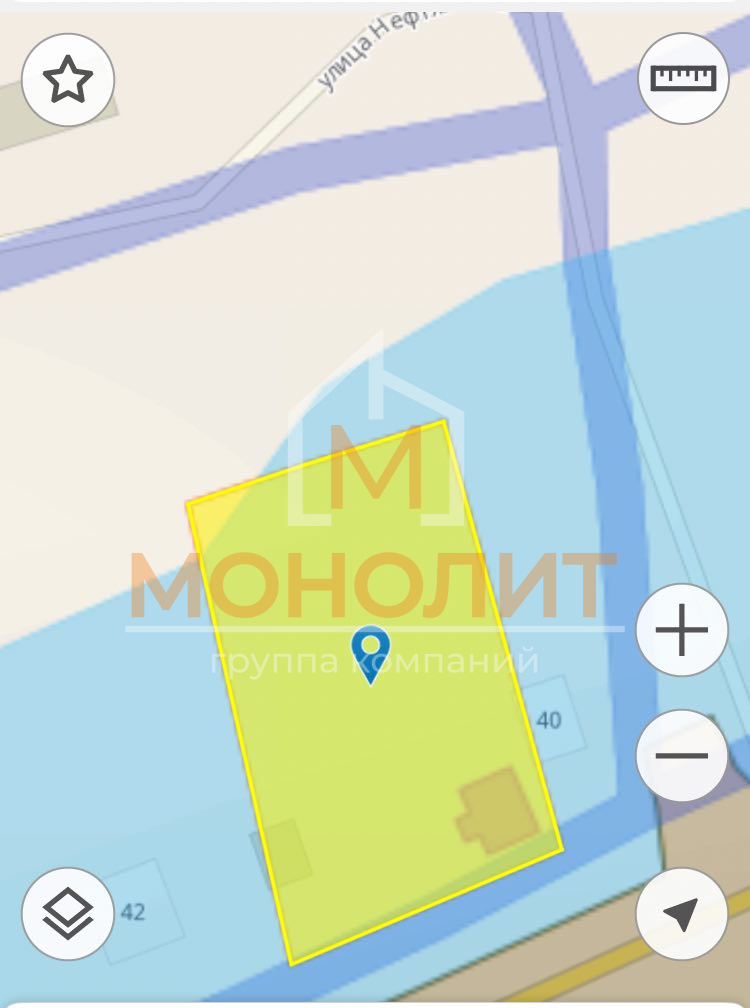The image size is (750, 1008).
Task: Add this location to favorites with the star
Action: point(68,80)
